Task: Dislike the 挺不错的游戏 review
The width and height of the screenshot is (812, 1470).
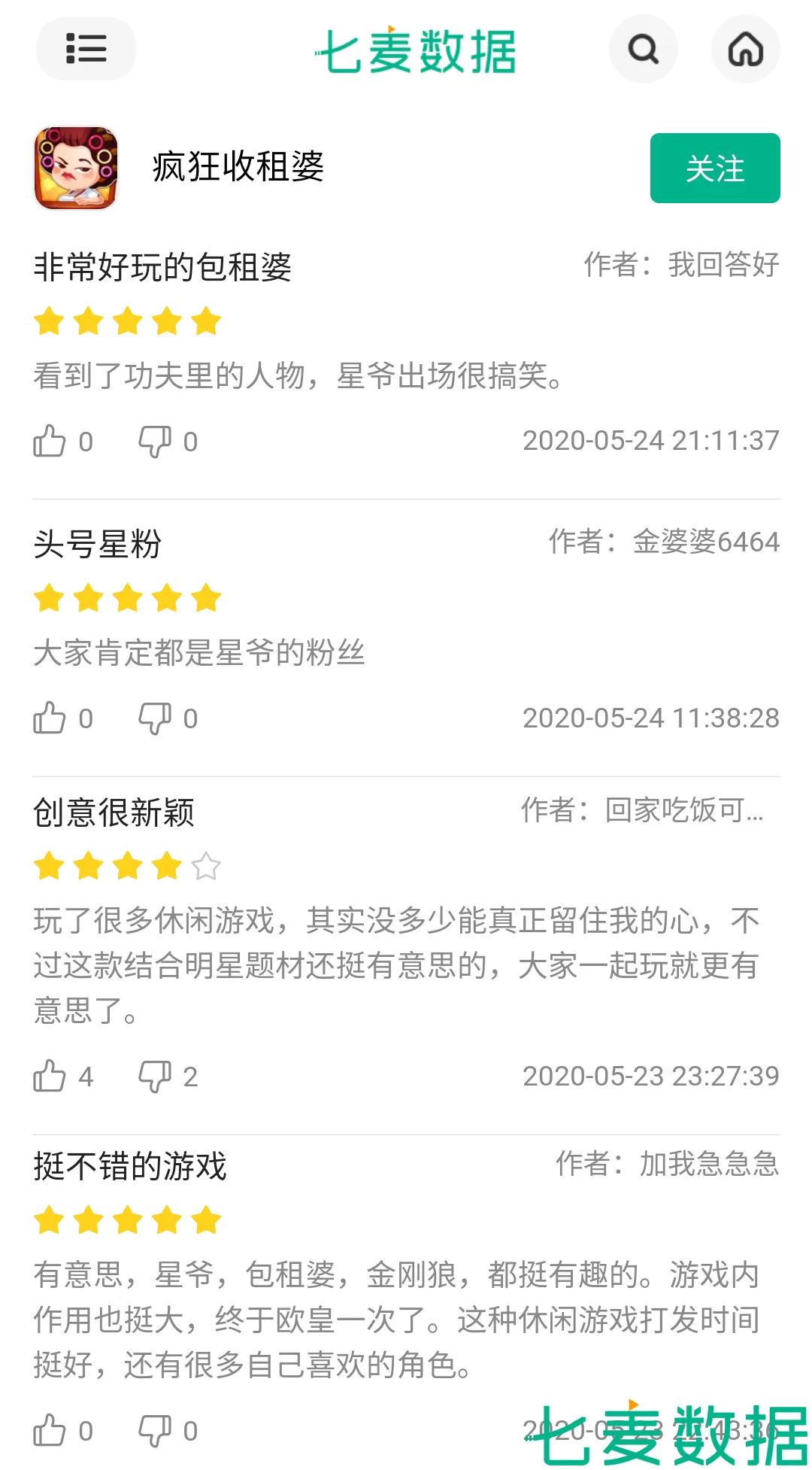Action: [x=155, y=1430]
